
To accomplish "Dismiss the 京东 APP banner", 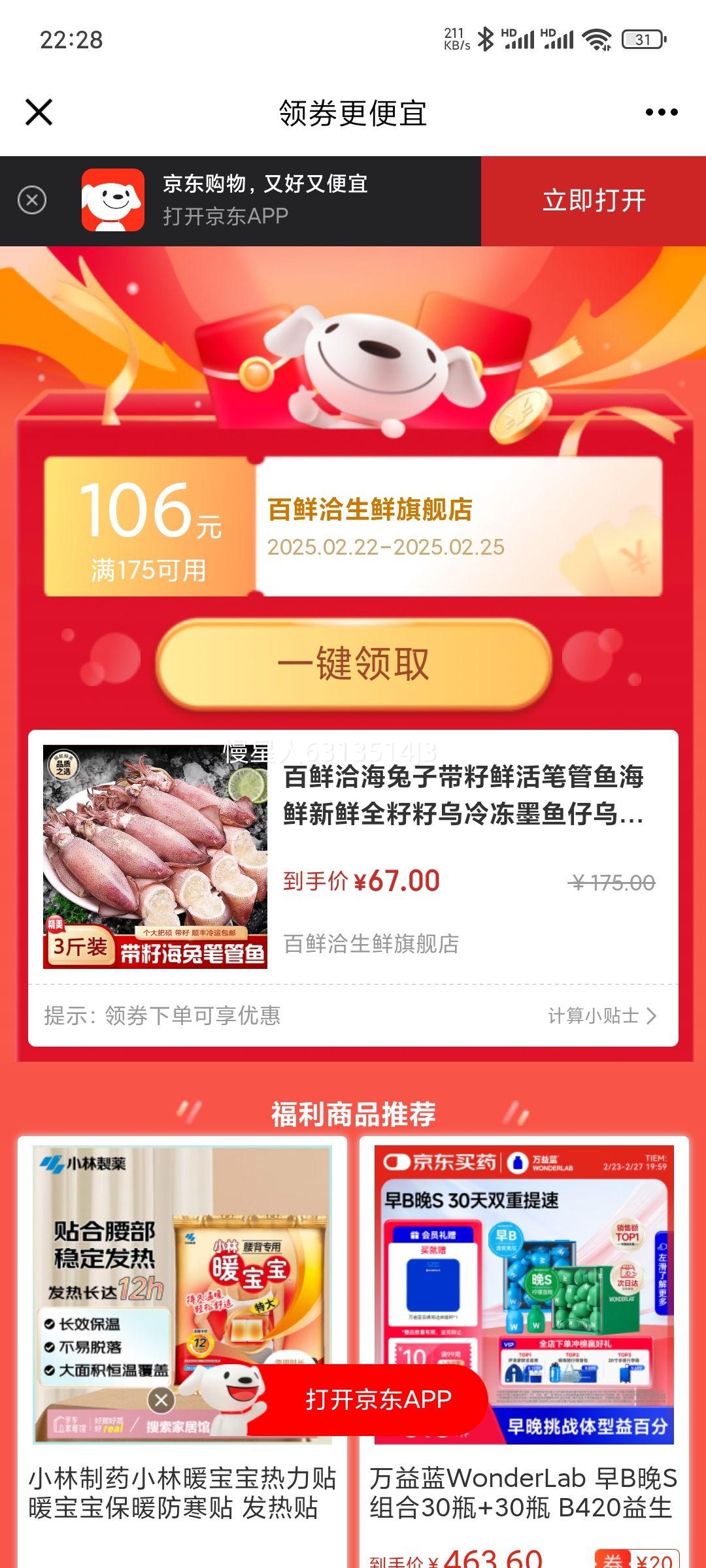I will pos(32,200).
